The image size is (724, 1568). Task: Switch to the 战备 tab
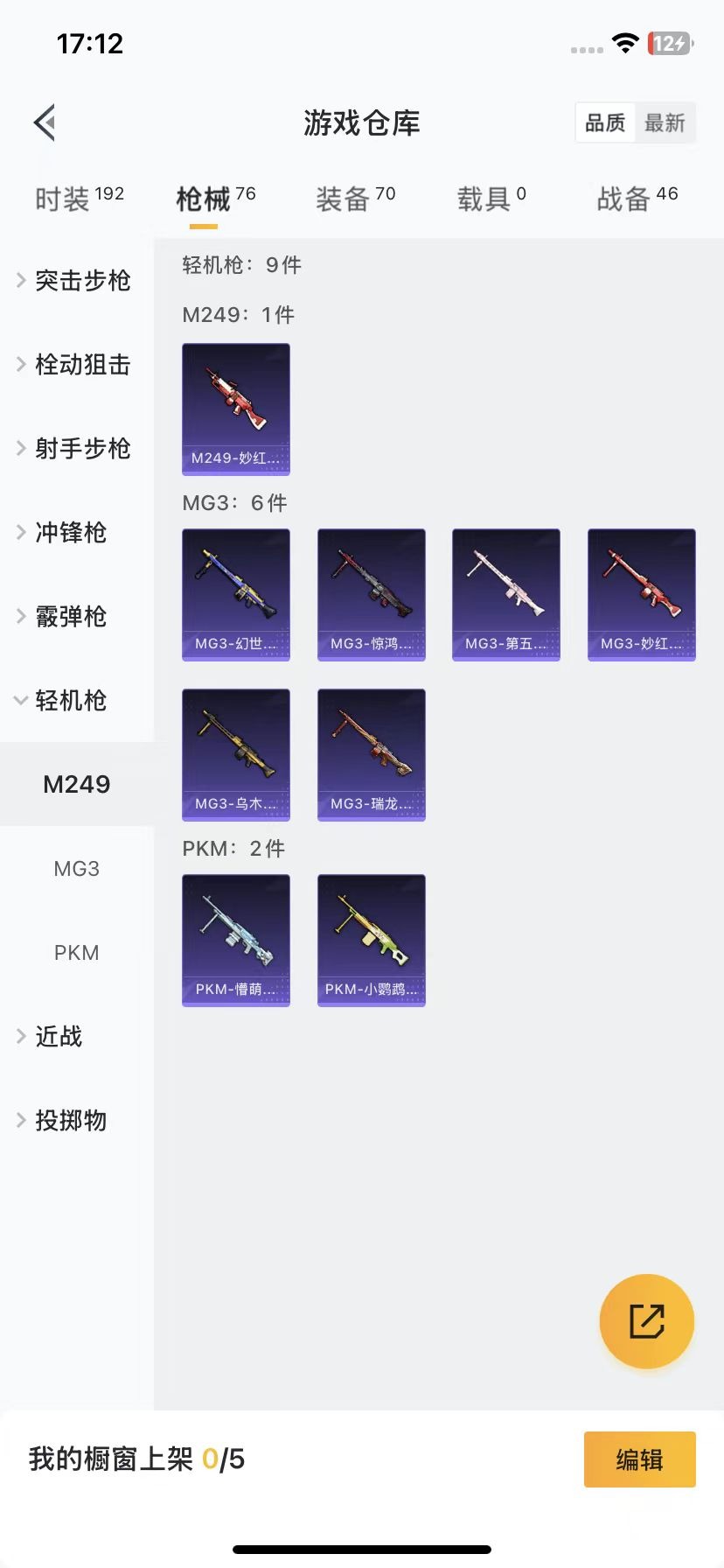(637, 199)
